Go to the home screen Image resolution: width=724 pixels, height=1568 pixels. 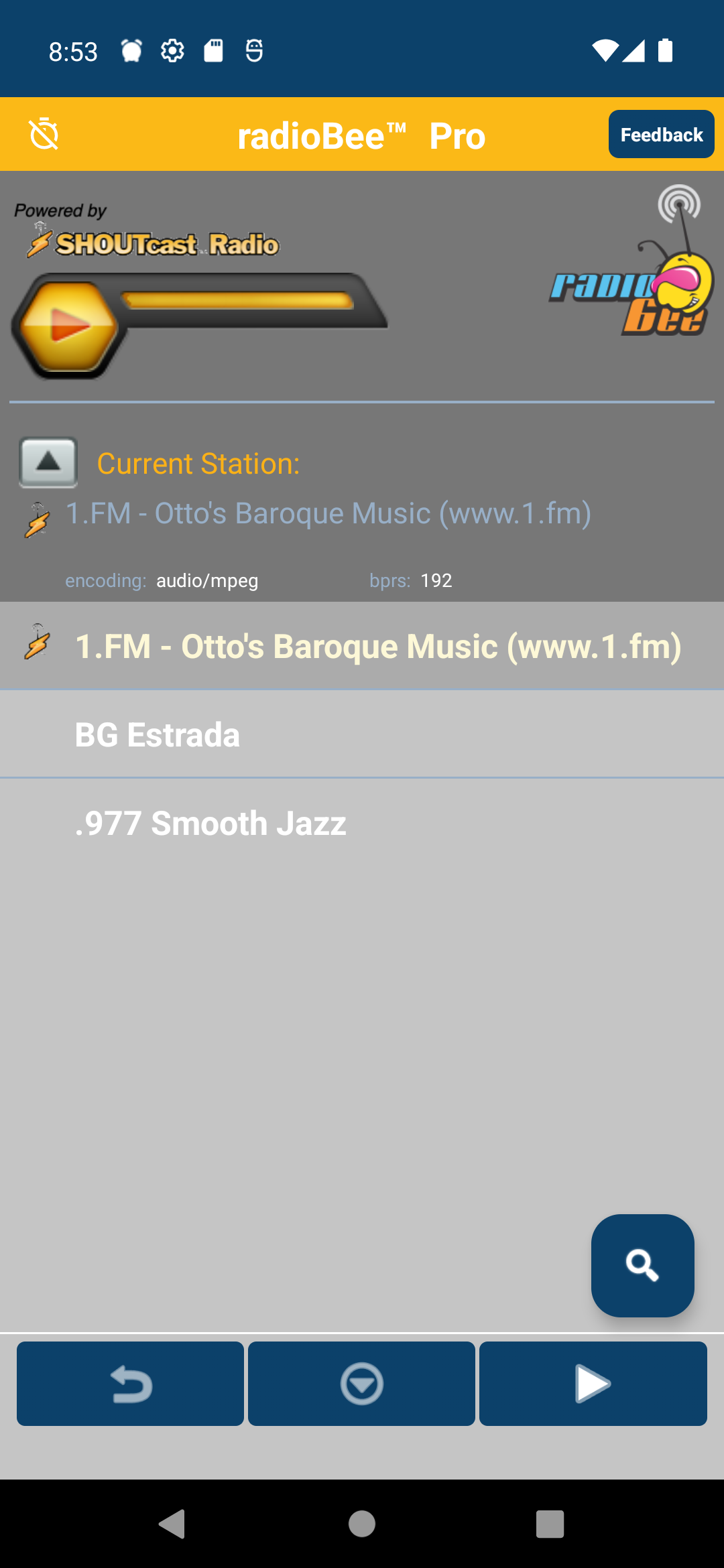tap(362, 1524)
